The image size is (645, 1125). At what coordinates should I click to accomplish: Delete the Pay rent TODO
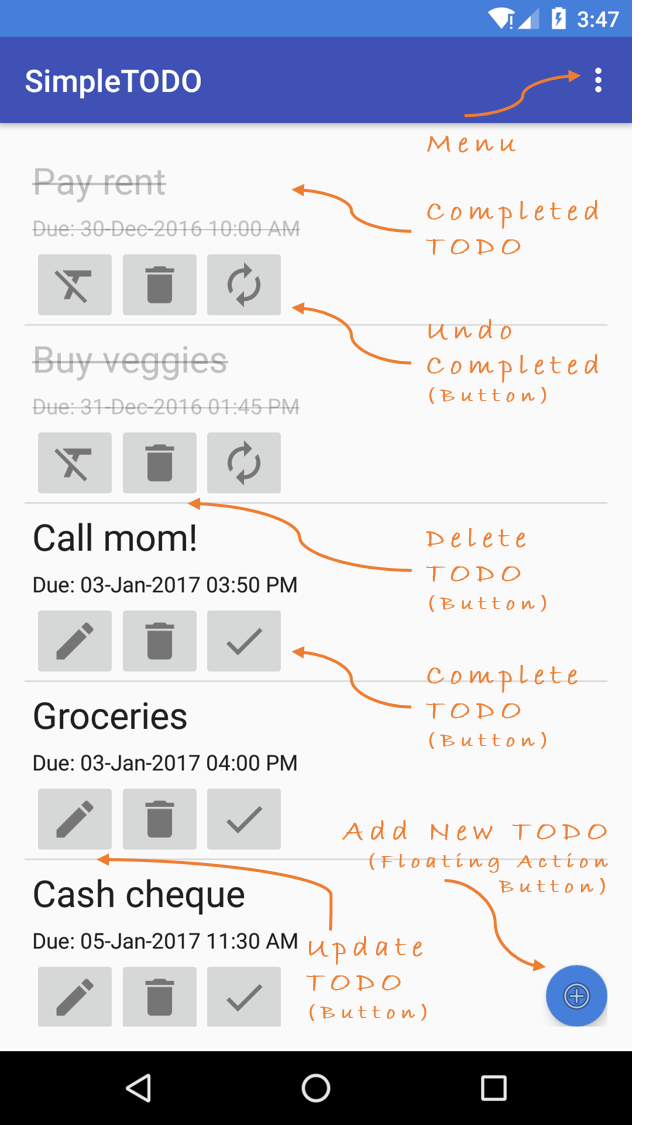[x=160, y=285]
